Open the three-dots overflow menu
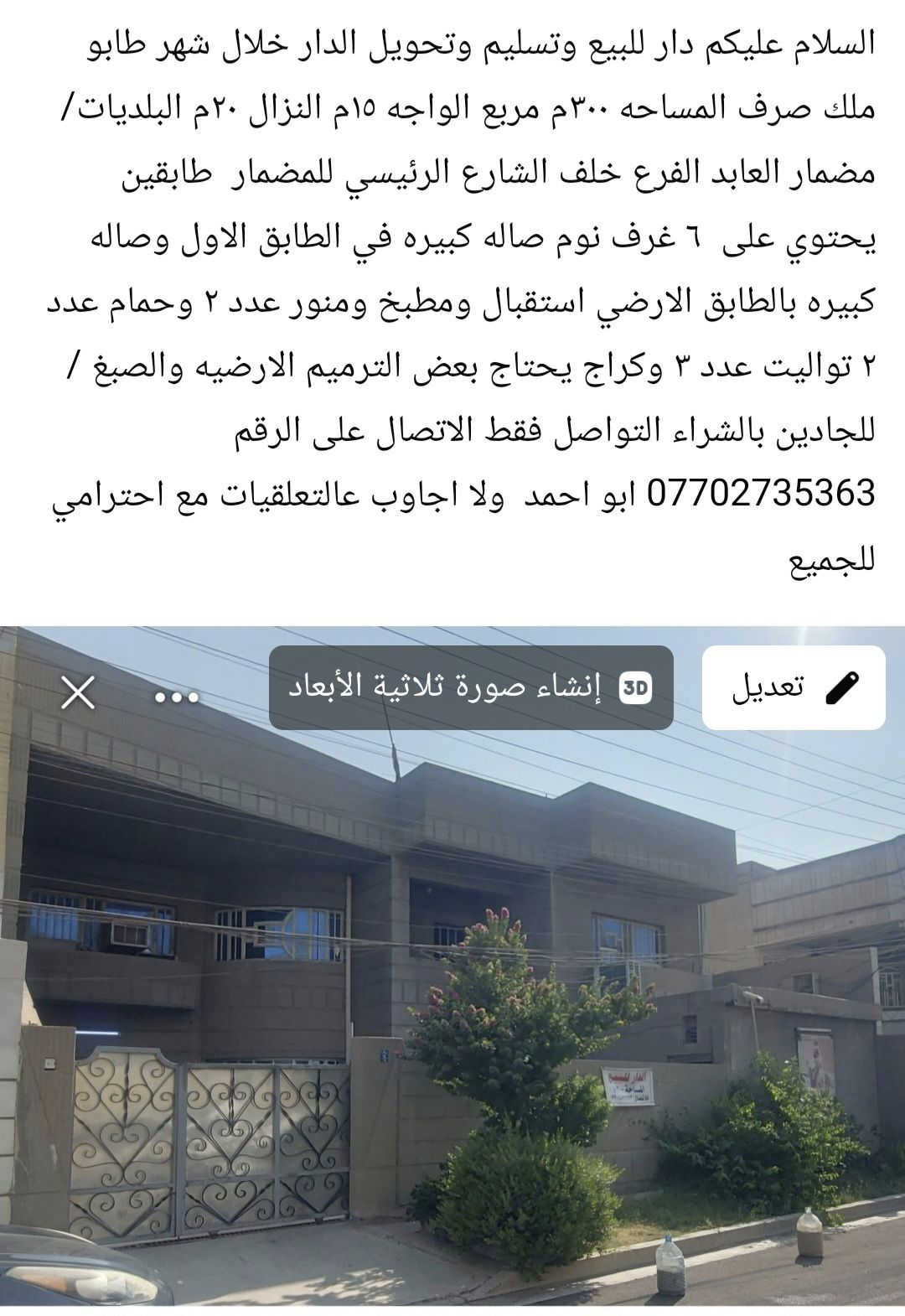905x1316 pixels. (x=177, y=697)
